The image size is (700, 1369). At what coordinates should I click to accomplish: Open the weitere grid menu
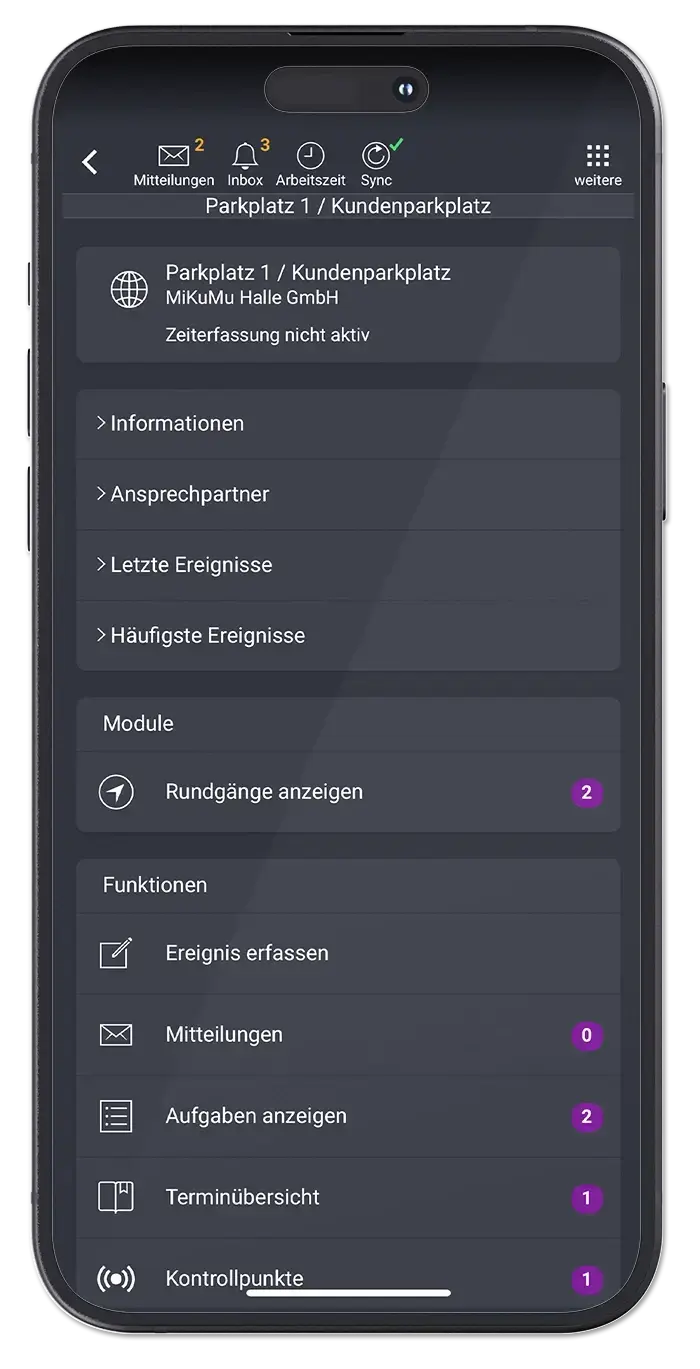597,165
